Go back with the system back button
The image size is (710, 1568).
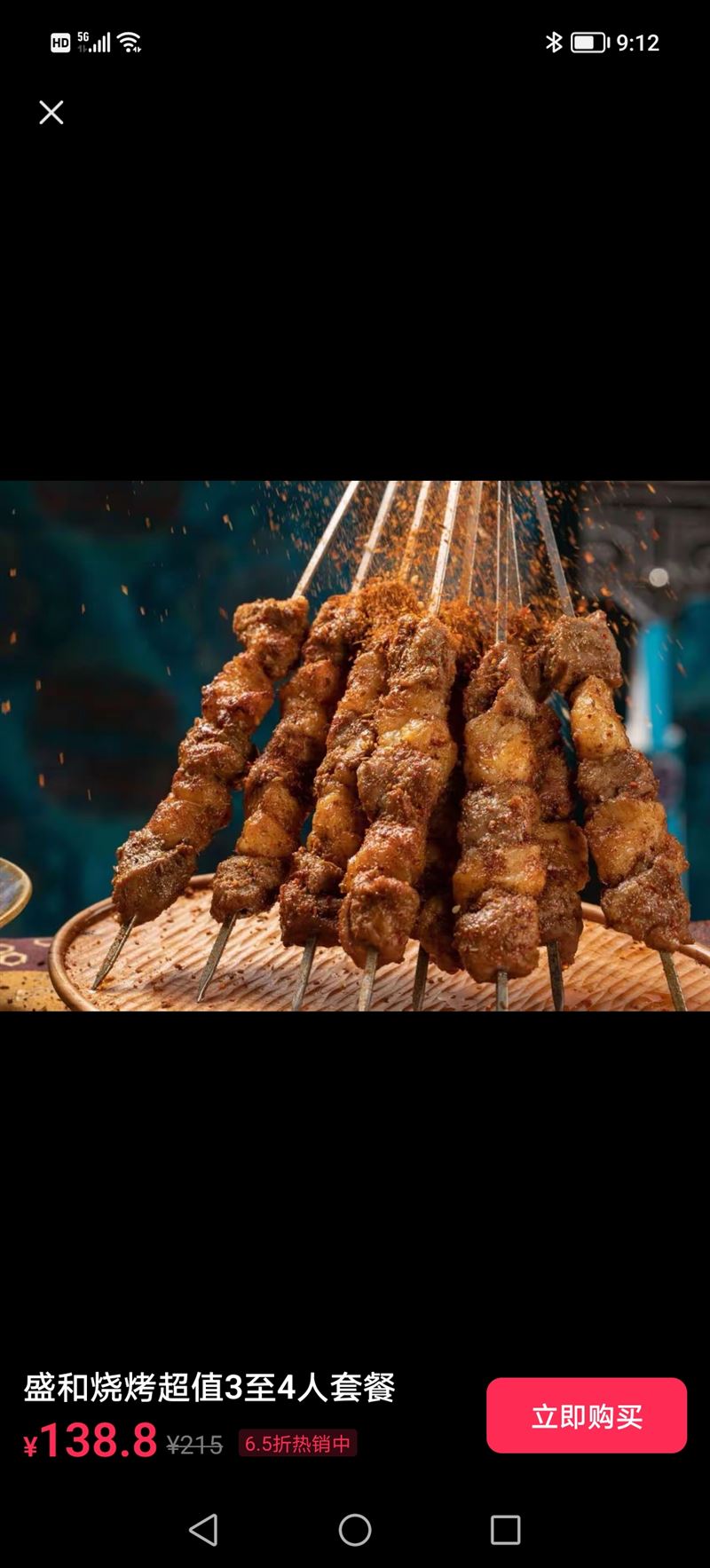click(x=204, y=1530)
